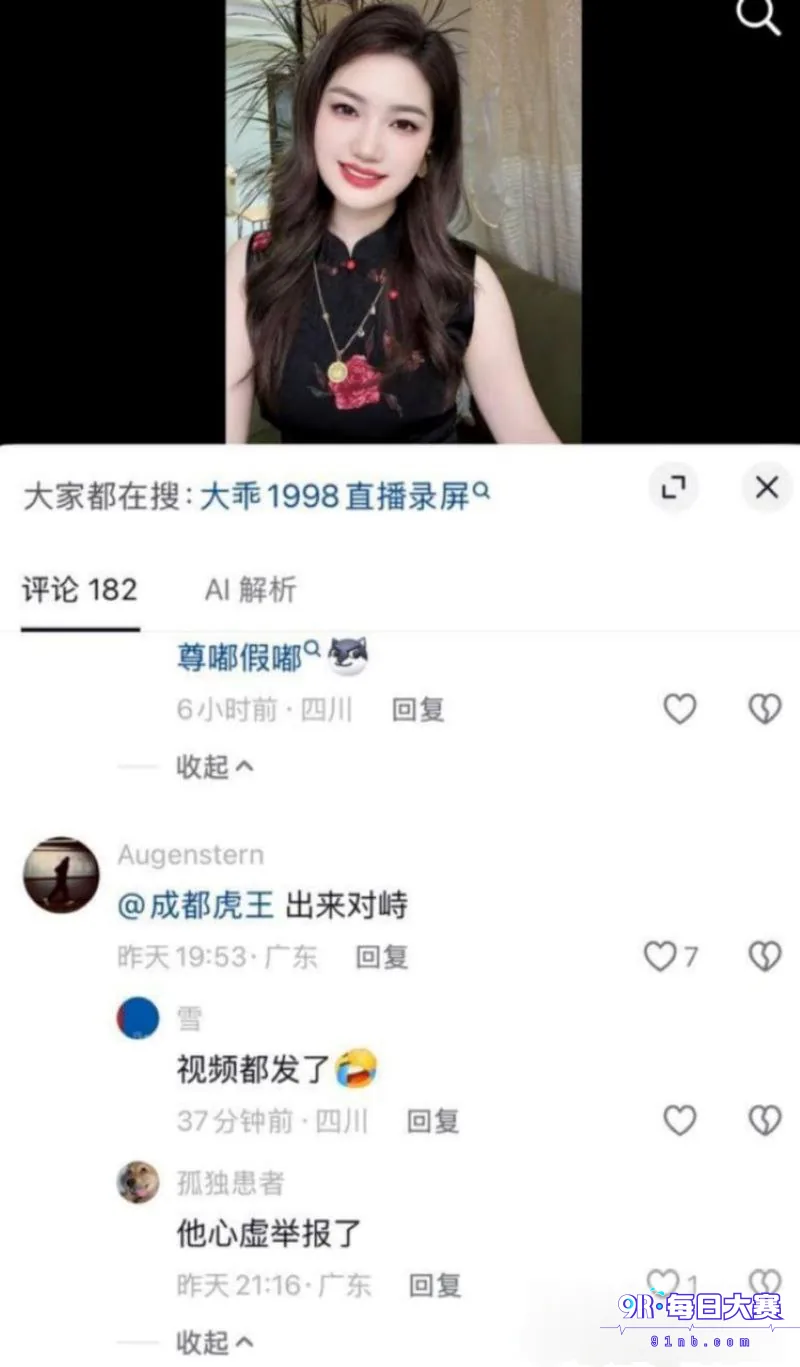This screenshot has width=800, height=1367.
Task: Expand comments panel to full screen
Action: [673, 487]
